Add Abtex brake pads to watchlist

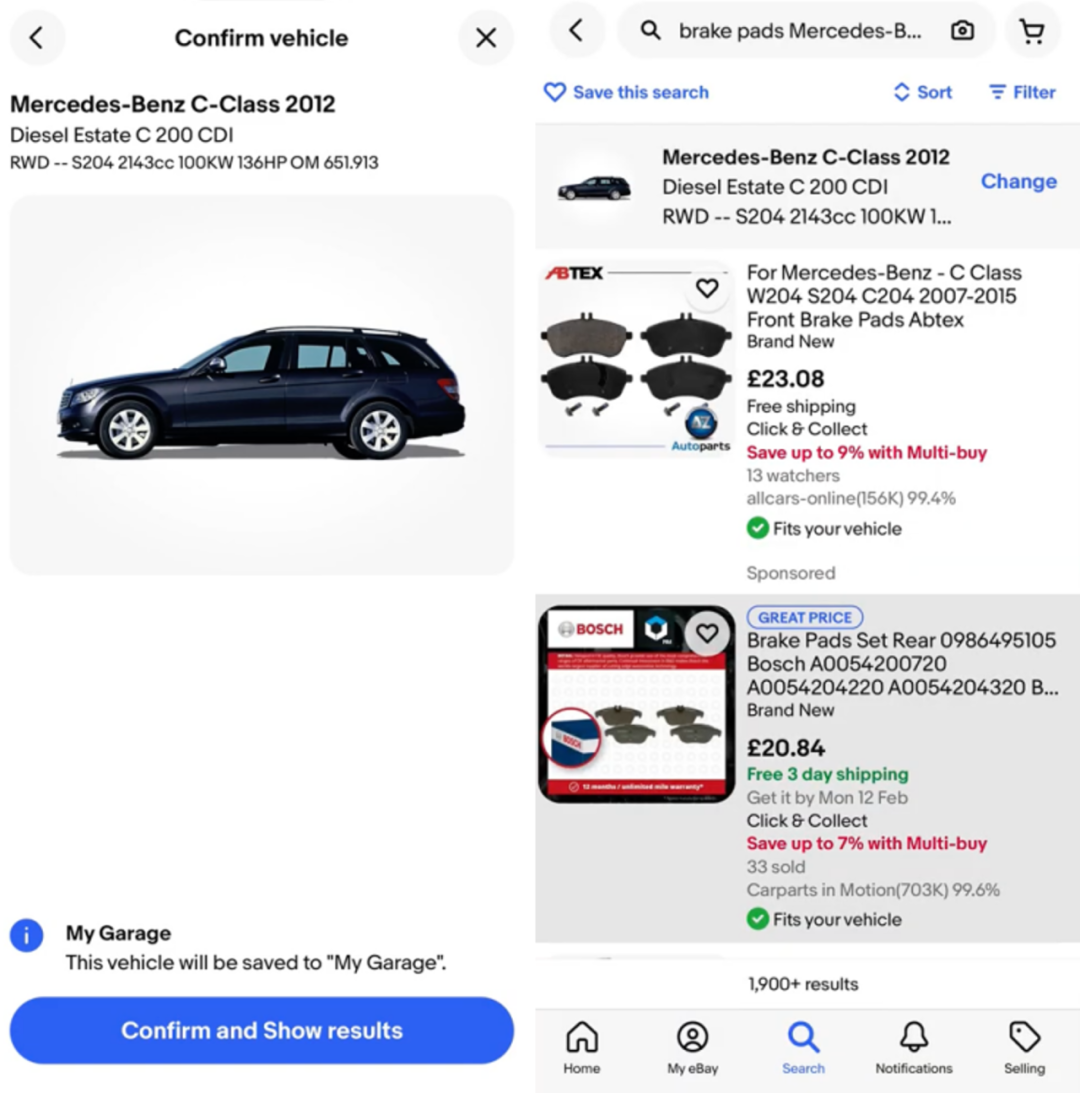[707, 288]
